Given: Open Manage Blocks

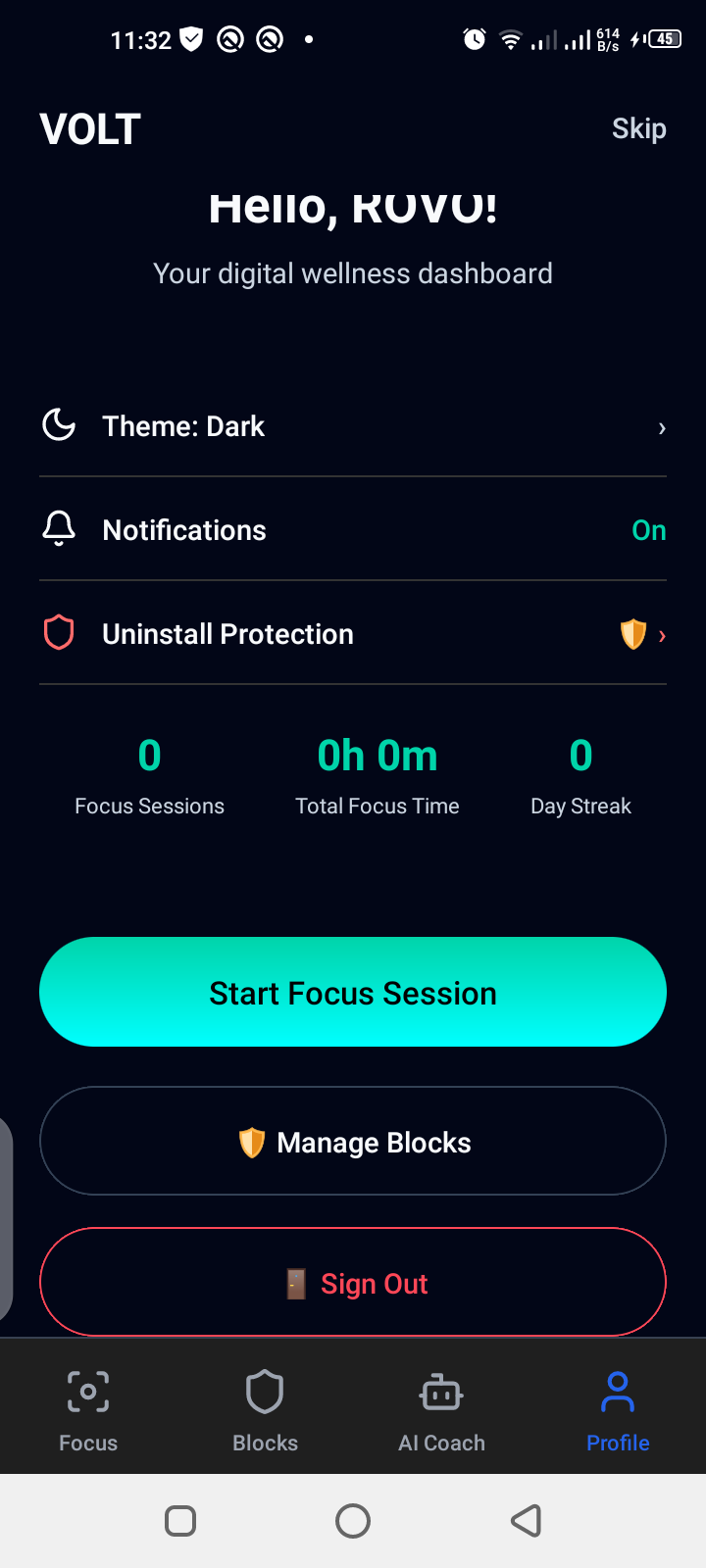Looking at the screenshot, I should 353,1141.
